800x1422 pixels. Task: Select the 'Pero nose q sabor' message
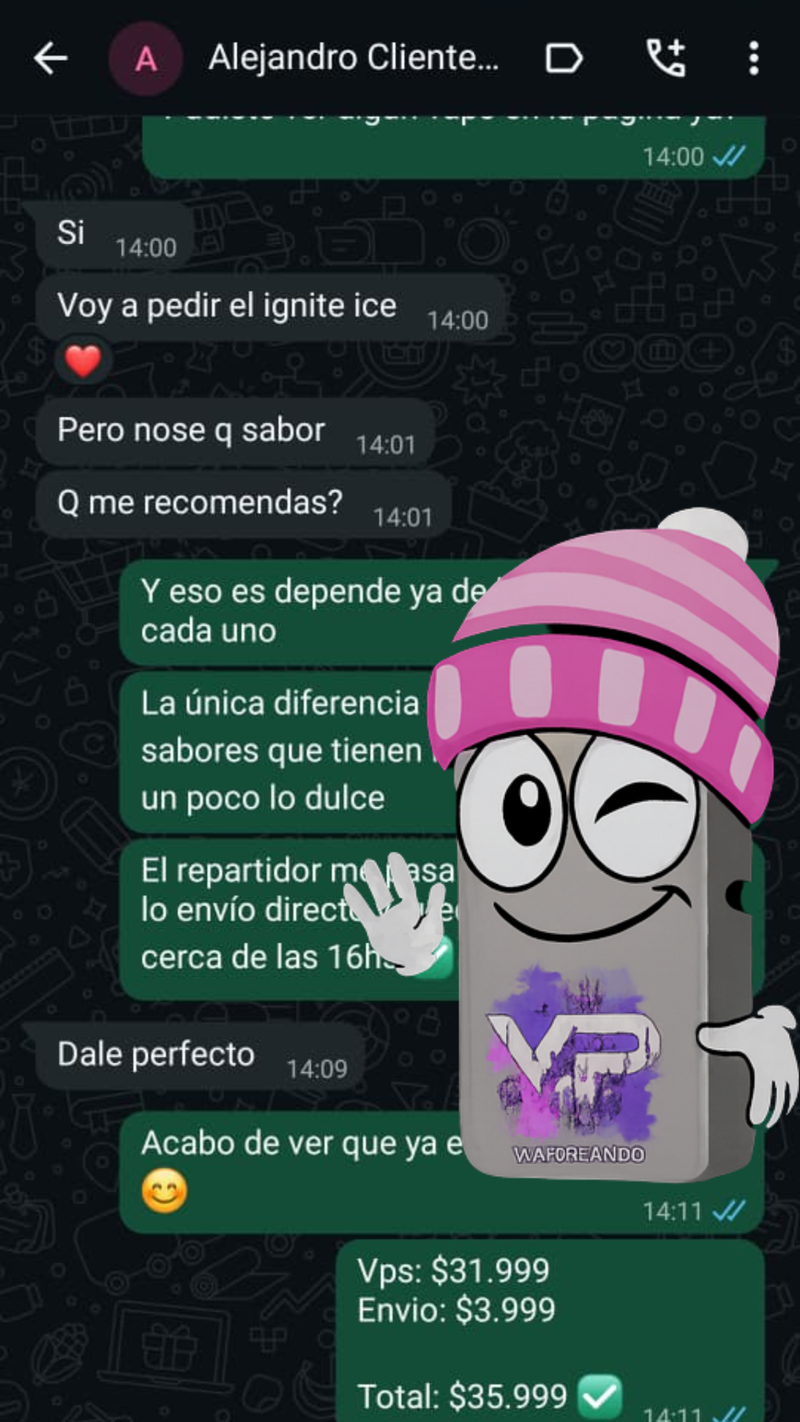[x=192, y=429]
